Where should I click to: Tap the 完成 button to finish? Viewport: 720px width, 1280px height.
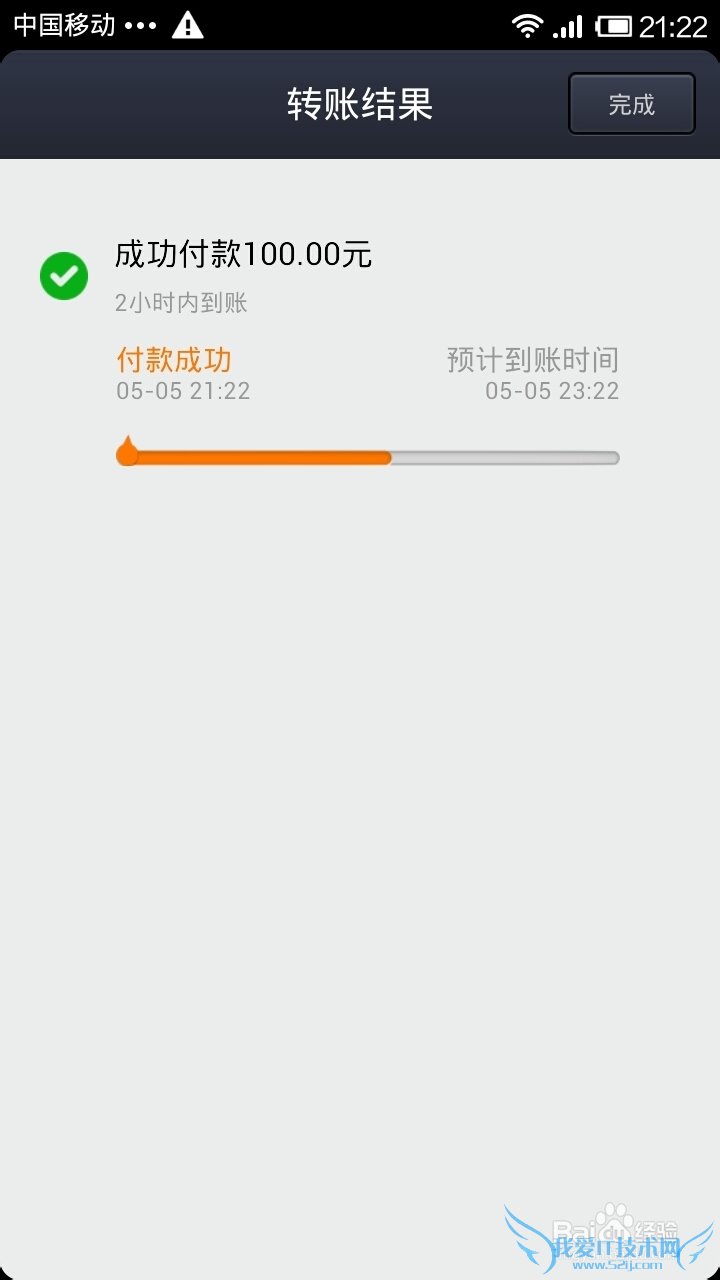631,104
